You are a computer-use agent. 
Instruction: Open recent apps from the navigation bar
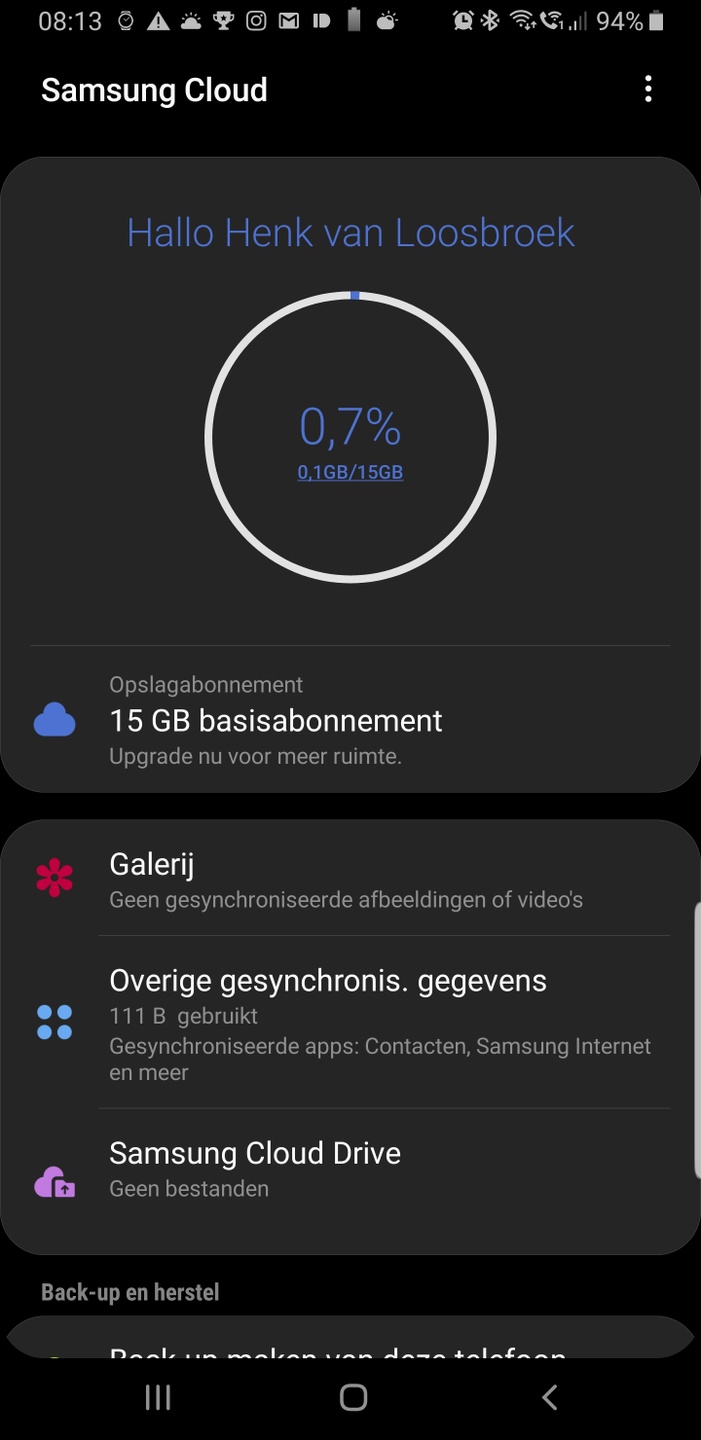(x=158, y=1397)
